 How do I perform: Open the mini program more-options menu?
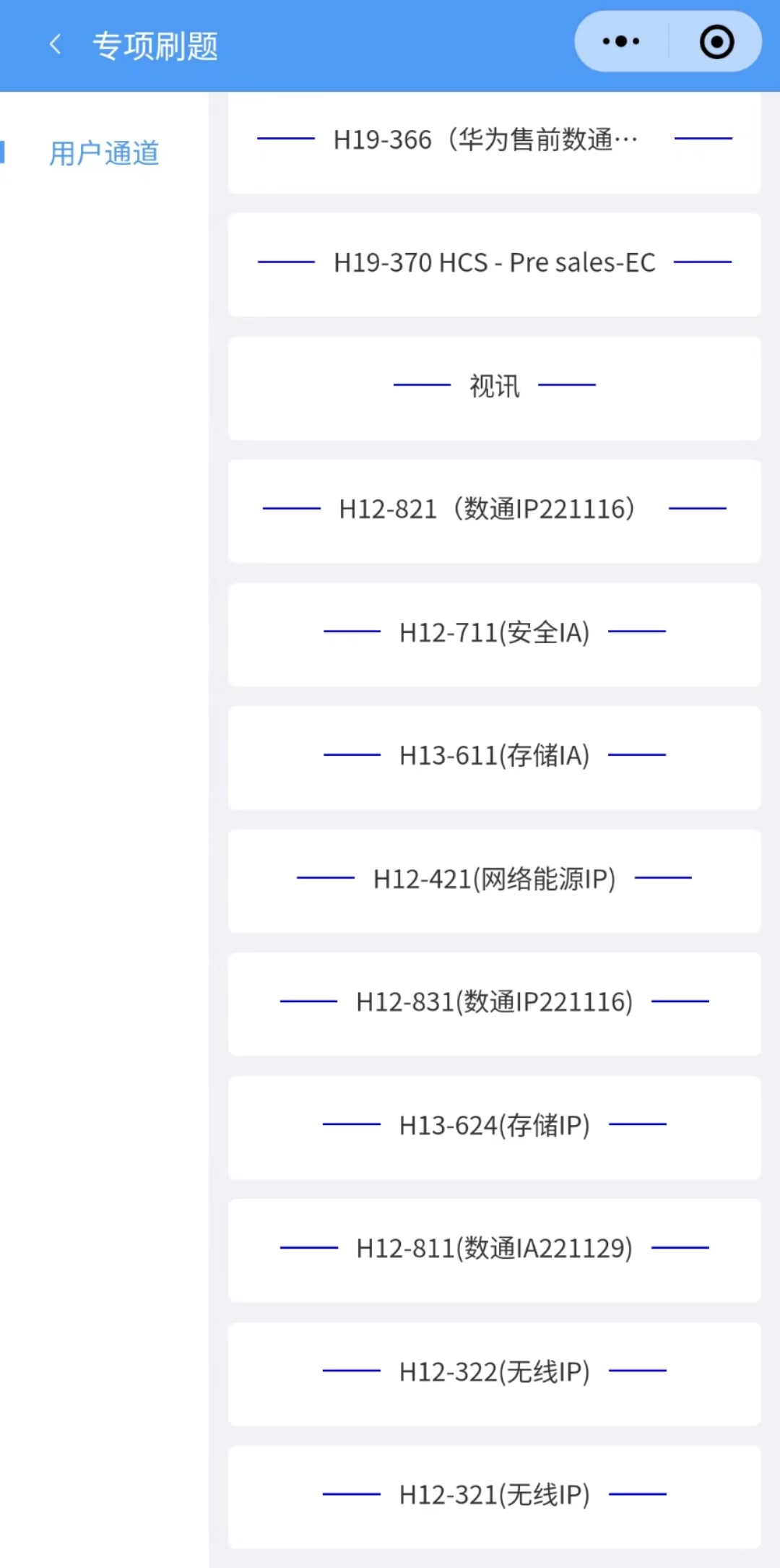click(621, 42)
